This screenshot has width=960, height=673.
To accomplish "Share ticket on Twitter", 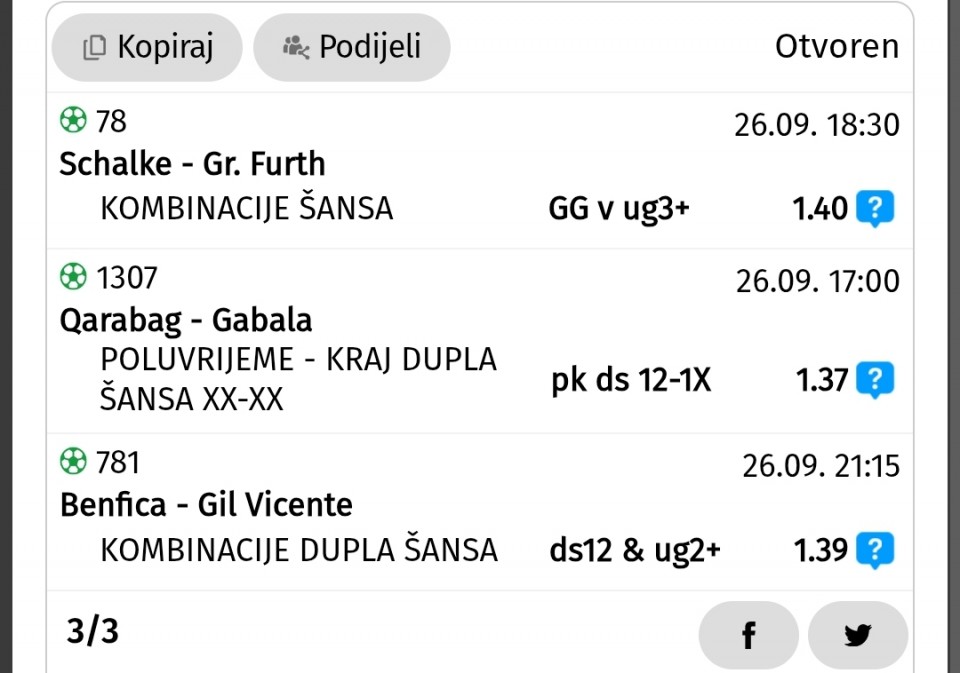I will 857,635.
